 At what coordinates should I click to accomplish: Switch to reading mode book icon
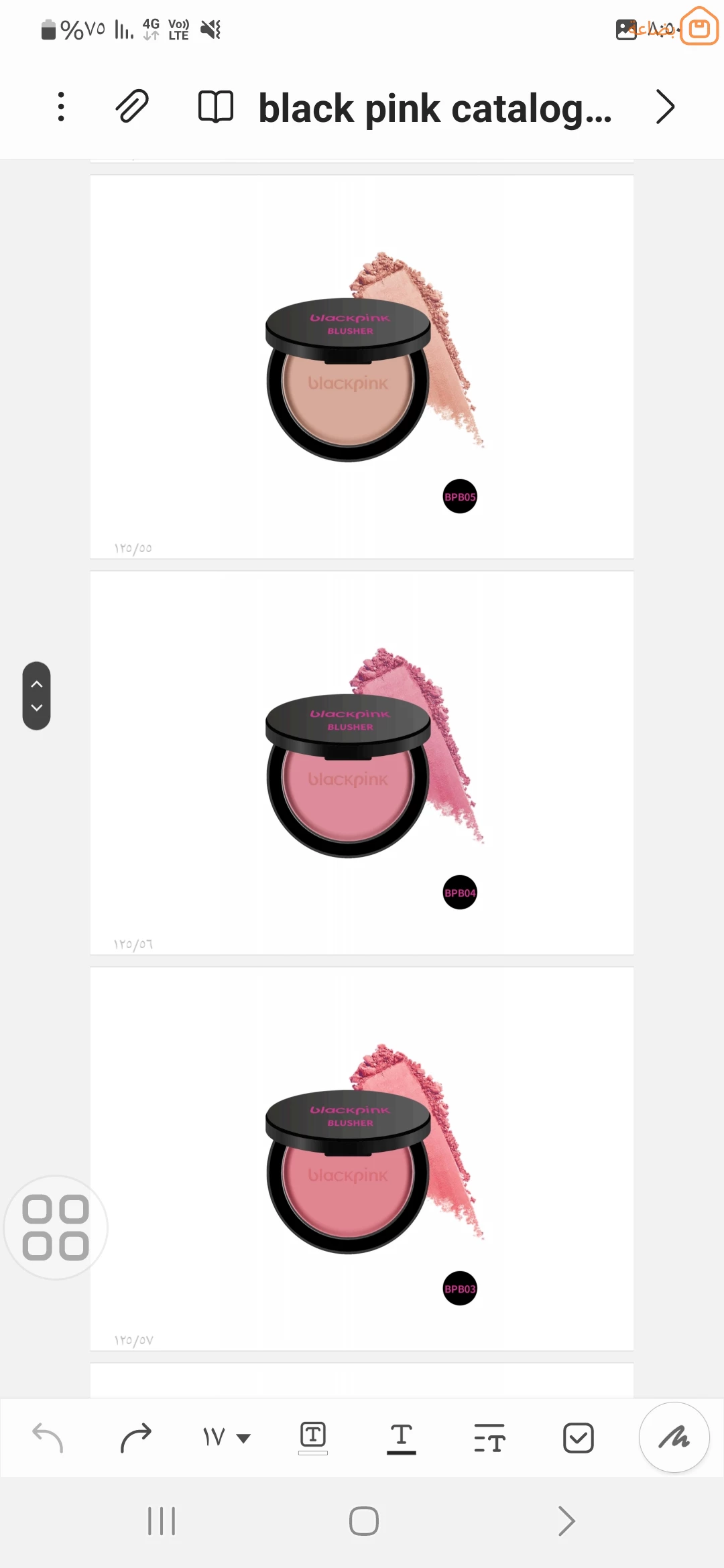pos(216,107)
